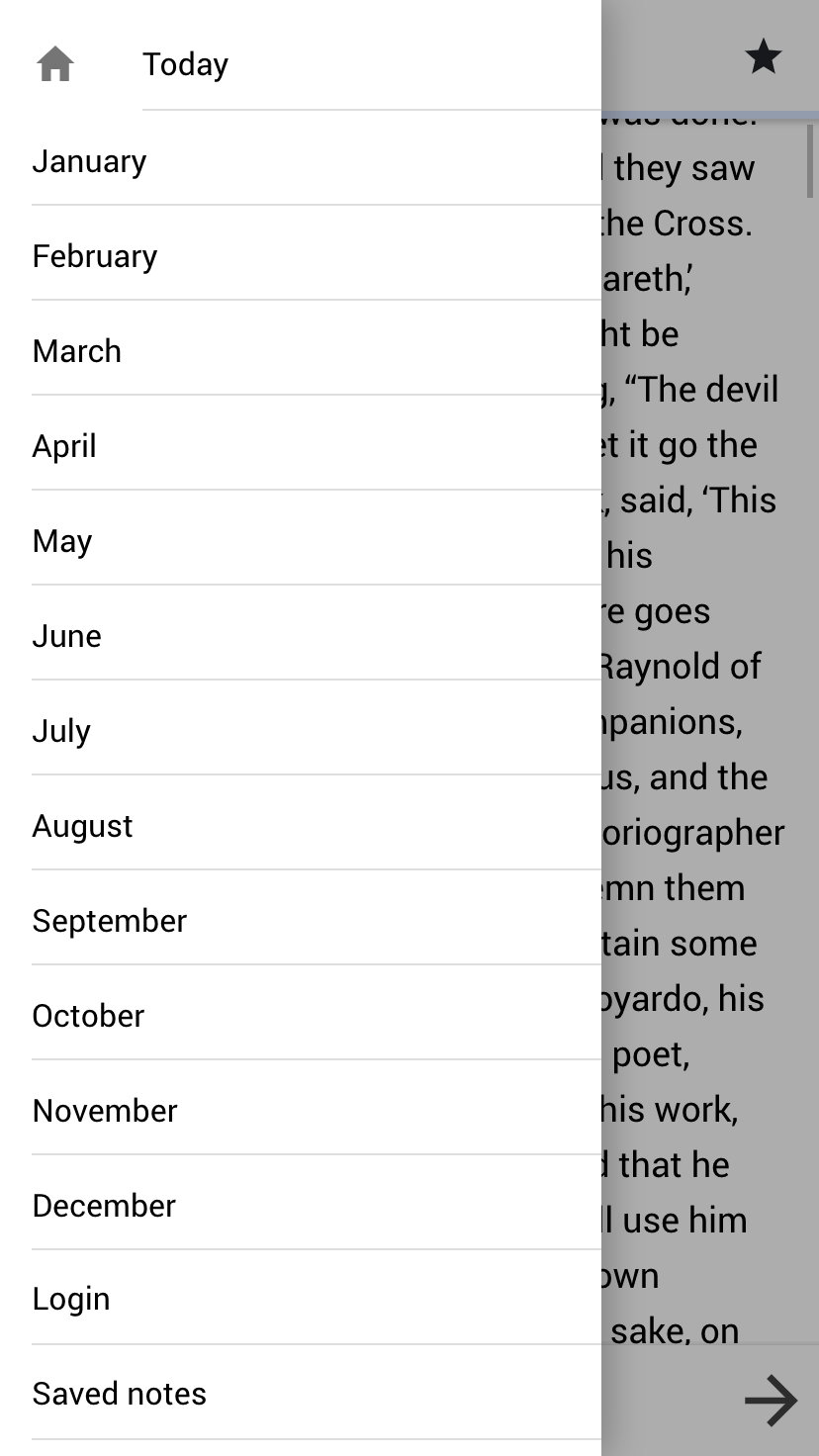819x1456 pixels.
Task: Go to next page with arrow
Action: click(x=771, y=1400)
